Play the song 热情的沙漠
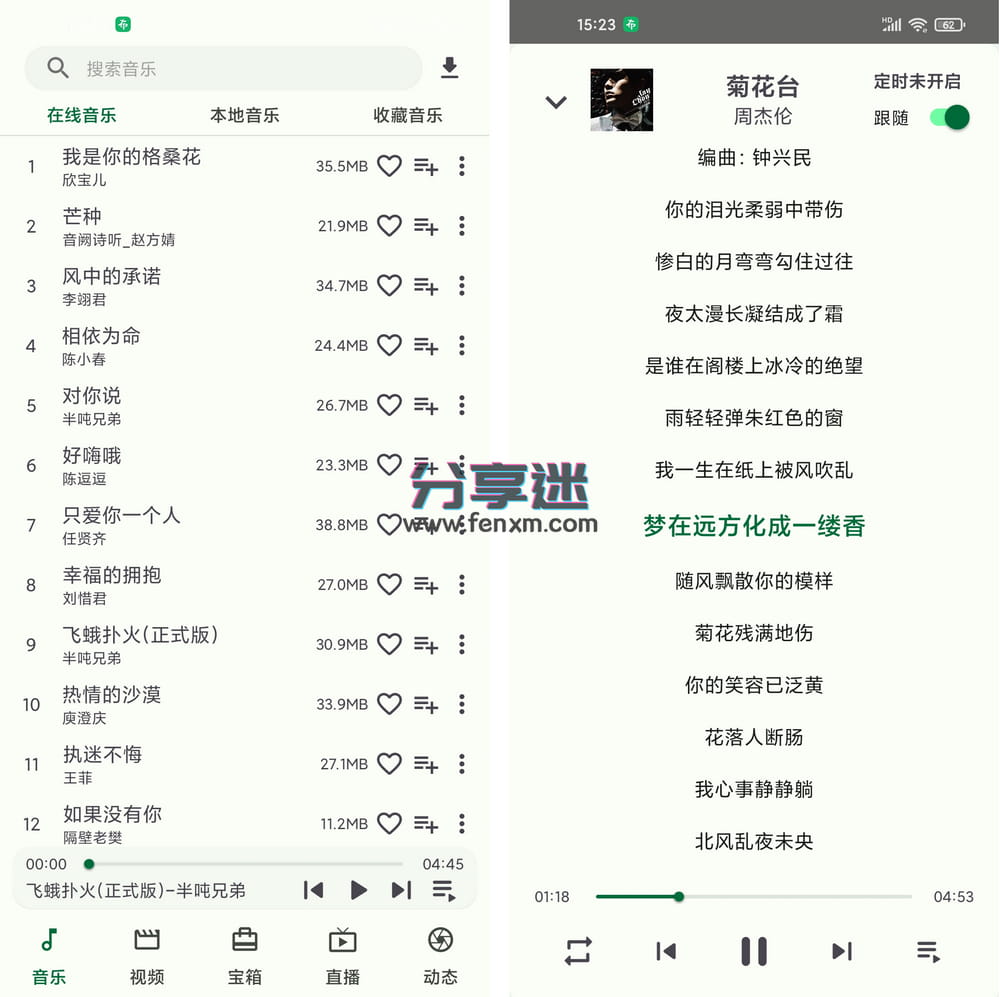This screenshot has height=997, width=1000. (x=112, y=695)
